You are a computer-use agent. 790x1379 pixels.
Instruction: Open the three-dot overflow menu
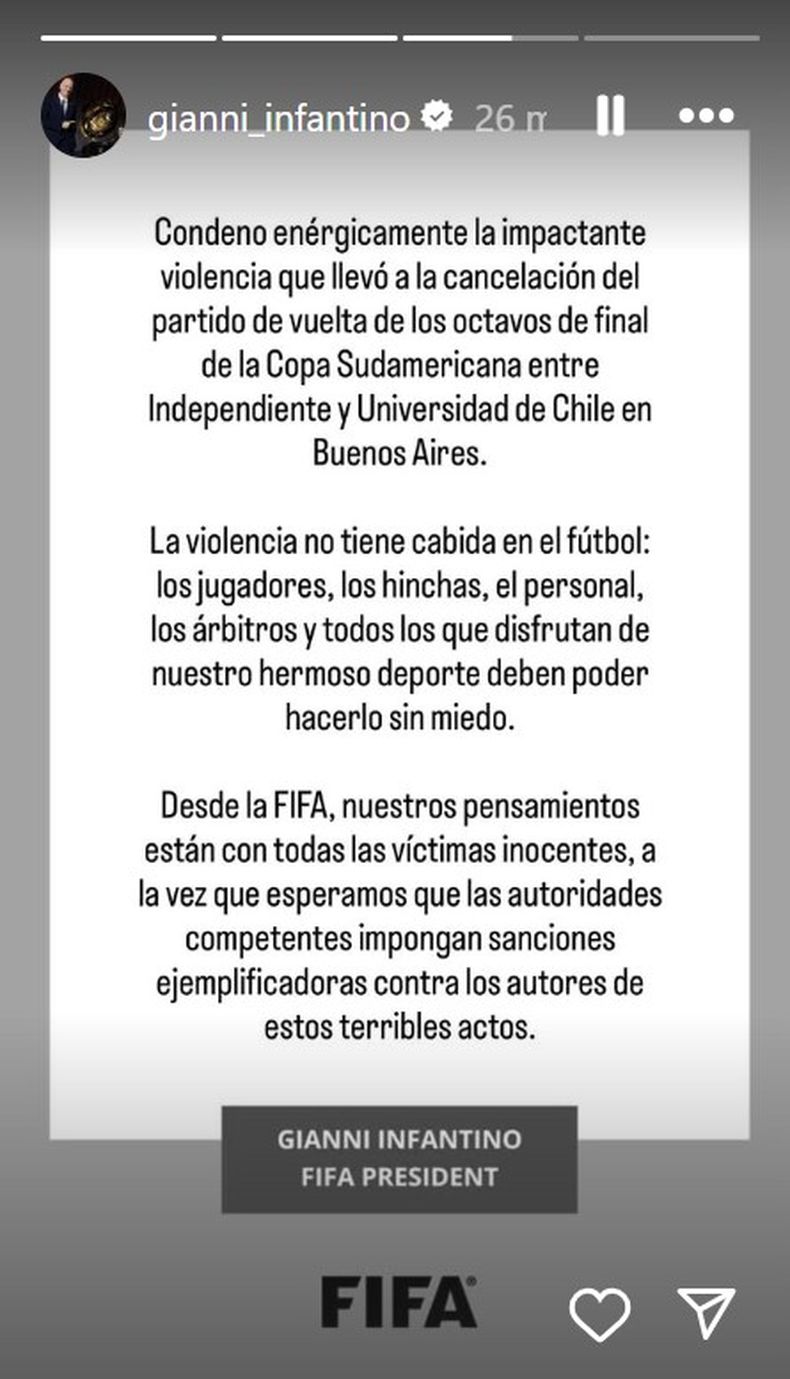point(706,116)
